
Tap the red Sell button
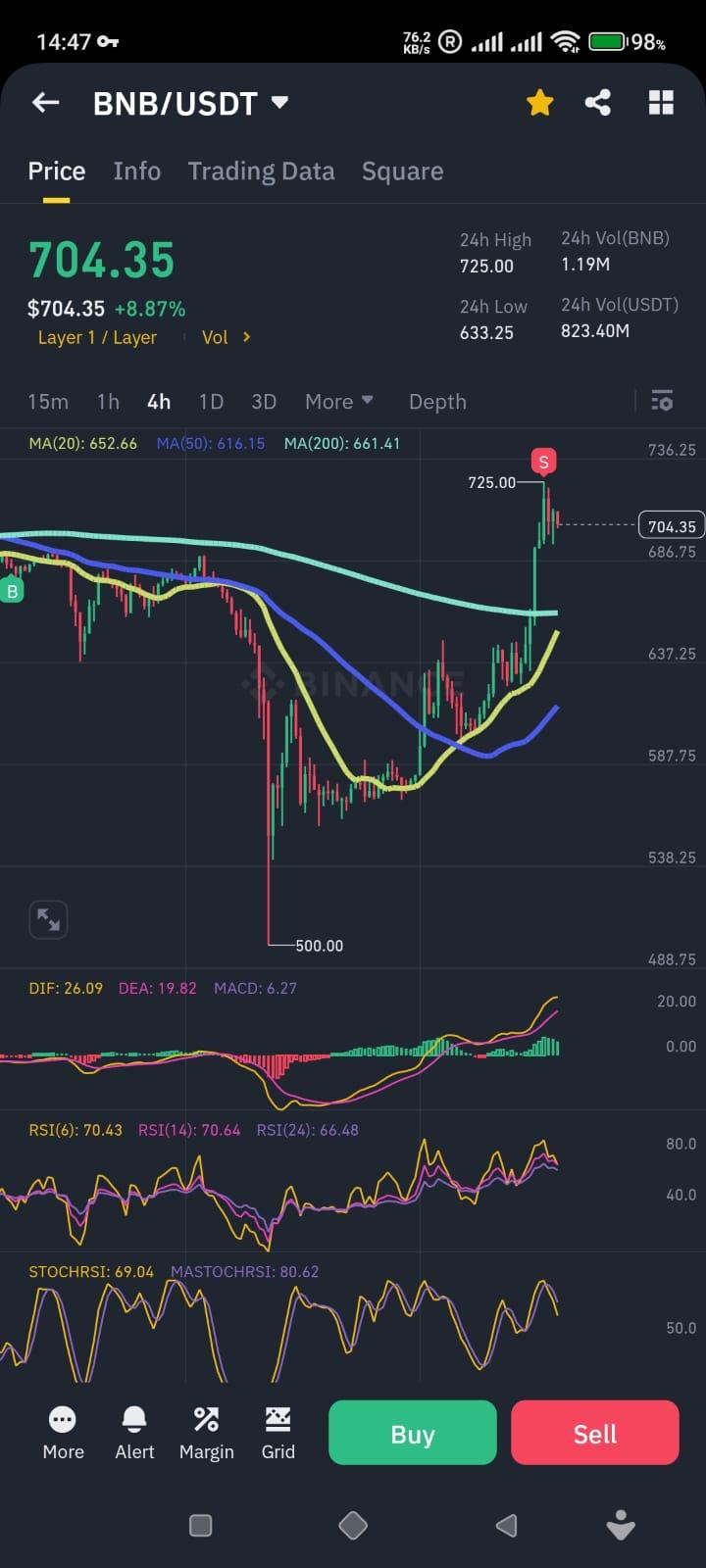[x=595, y=1433]
